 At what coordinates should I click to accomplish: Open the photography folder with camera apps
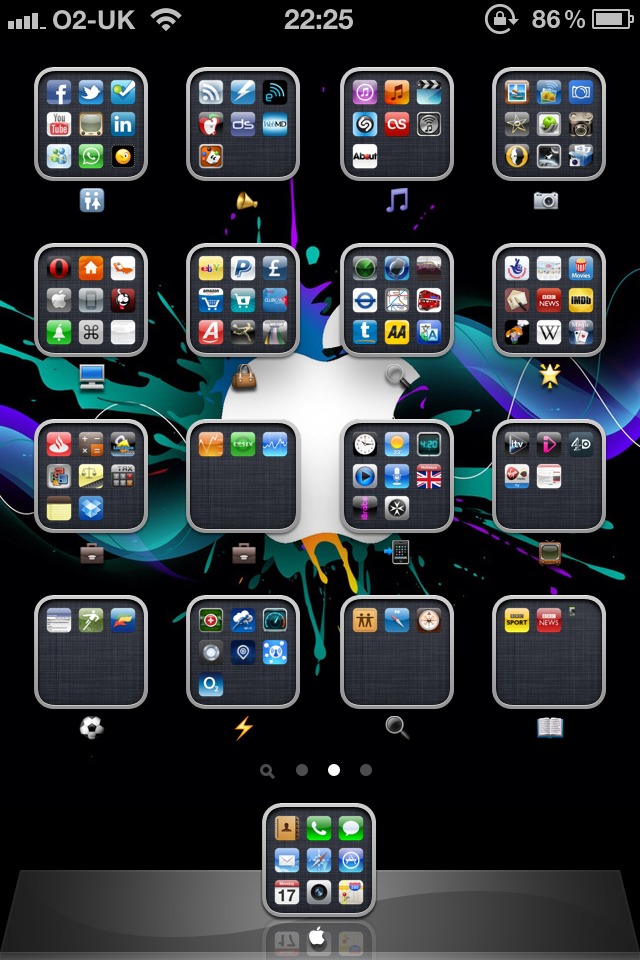[x=549, y=124]
